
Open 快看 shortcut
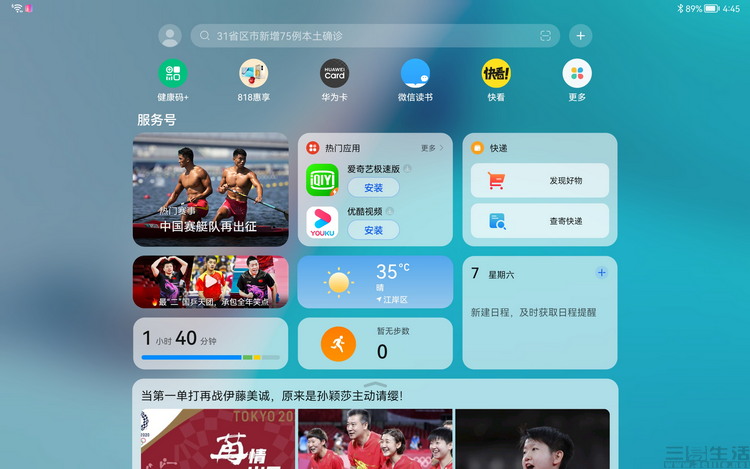coord(496,74)
